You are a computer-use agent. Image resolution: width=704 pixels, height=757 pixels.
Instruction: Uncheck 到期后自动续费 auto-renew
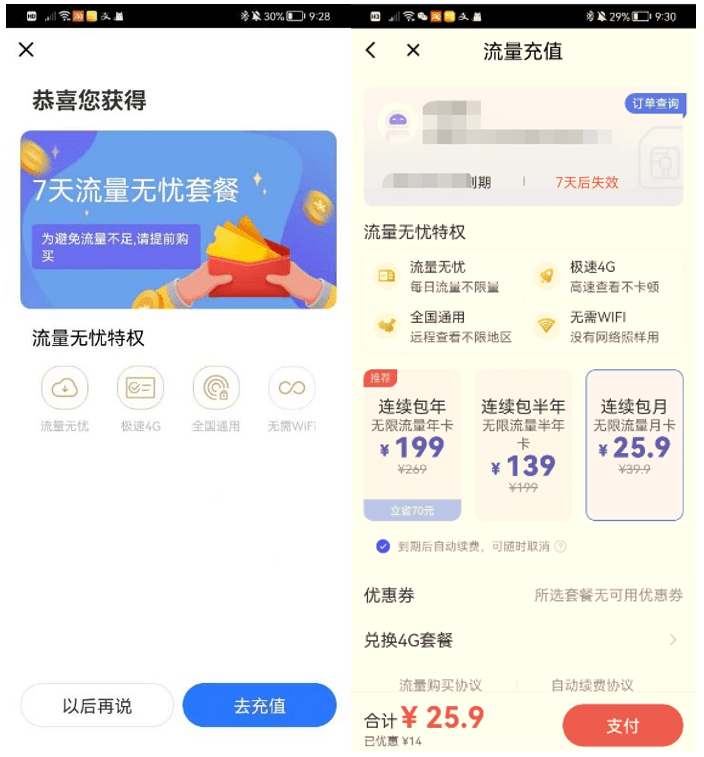point(383,546)
